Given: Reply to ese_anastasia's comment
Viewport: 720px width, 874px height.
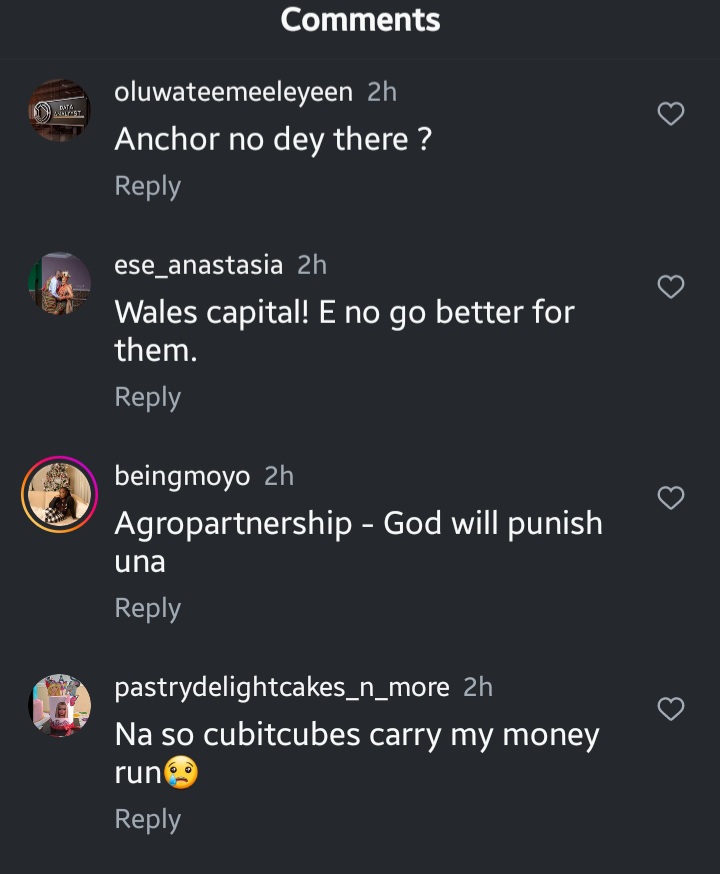Looking at the screenshot, I should (x=147, y=397).
